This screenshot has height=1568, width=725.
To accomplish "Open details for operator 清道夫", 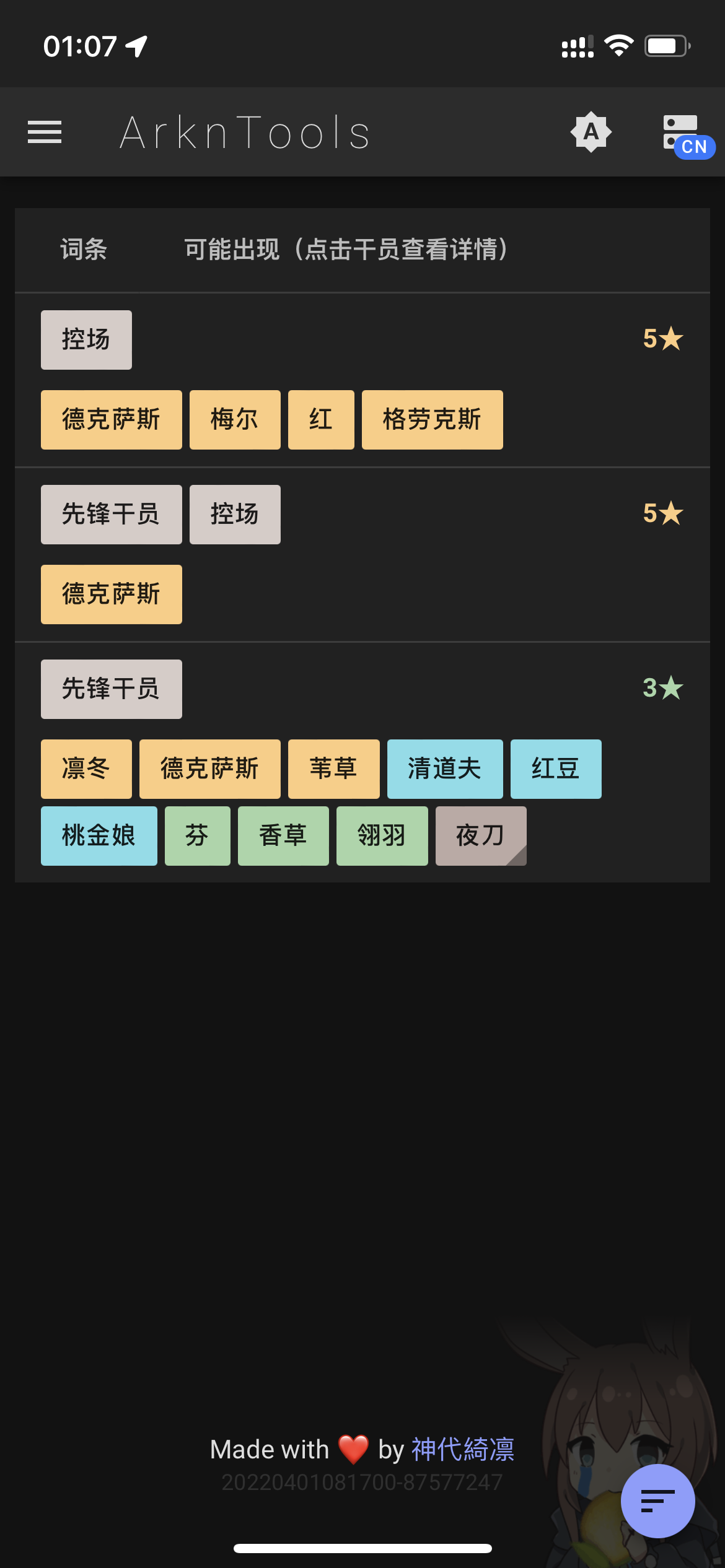I will tap(444, 768).
